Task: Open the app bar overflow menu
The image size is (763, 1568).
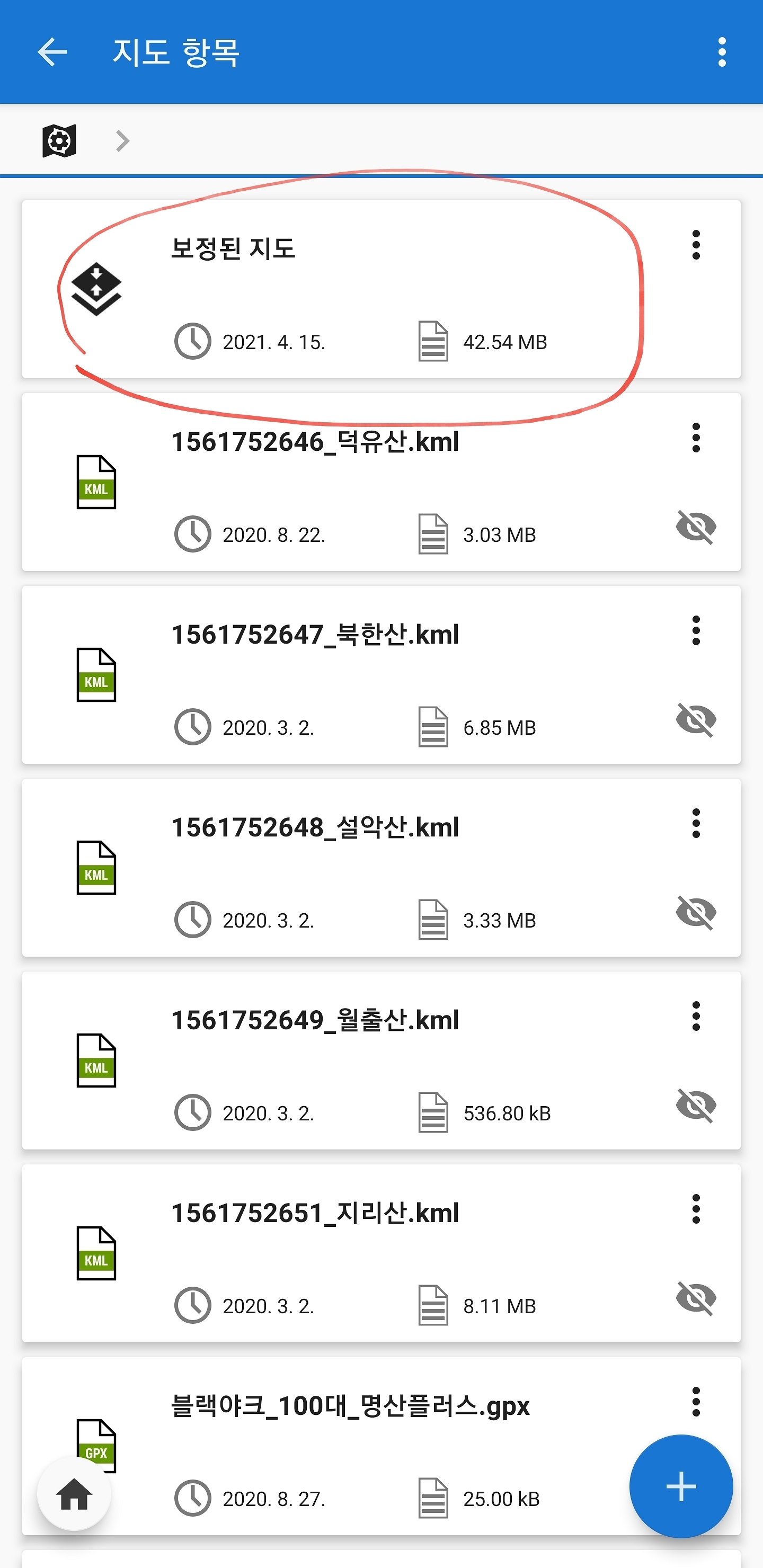Action: coord(722,52)
